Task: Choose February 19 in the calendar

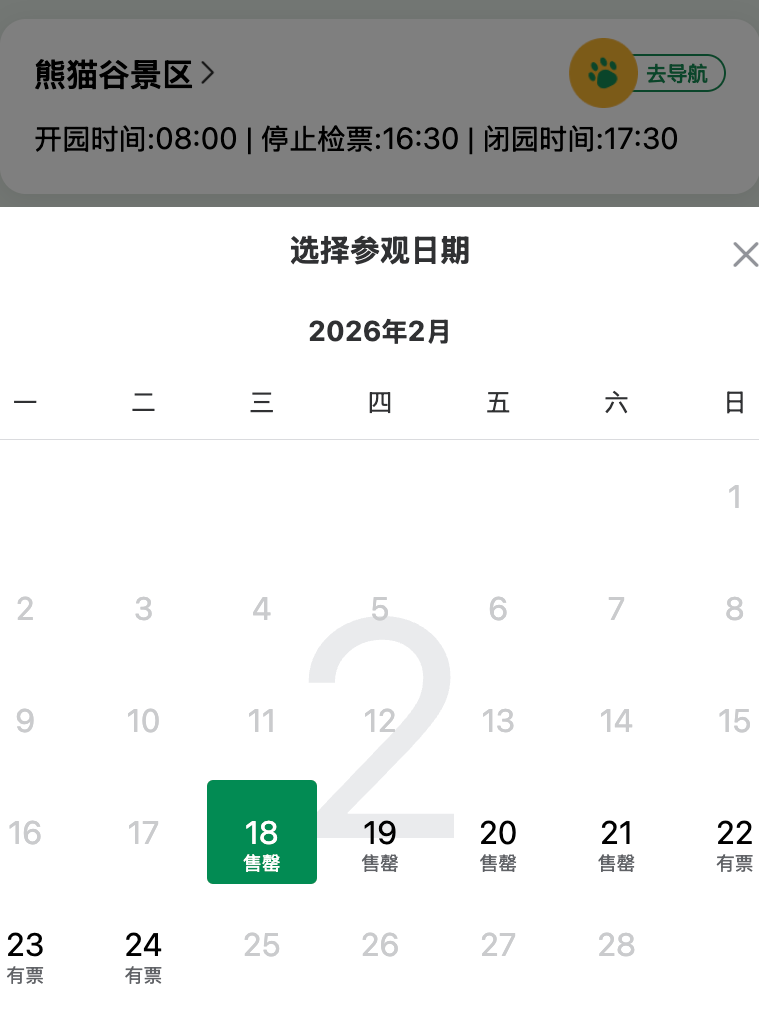Action: [x=380, y=843]
